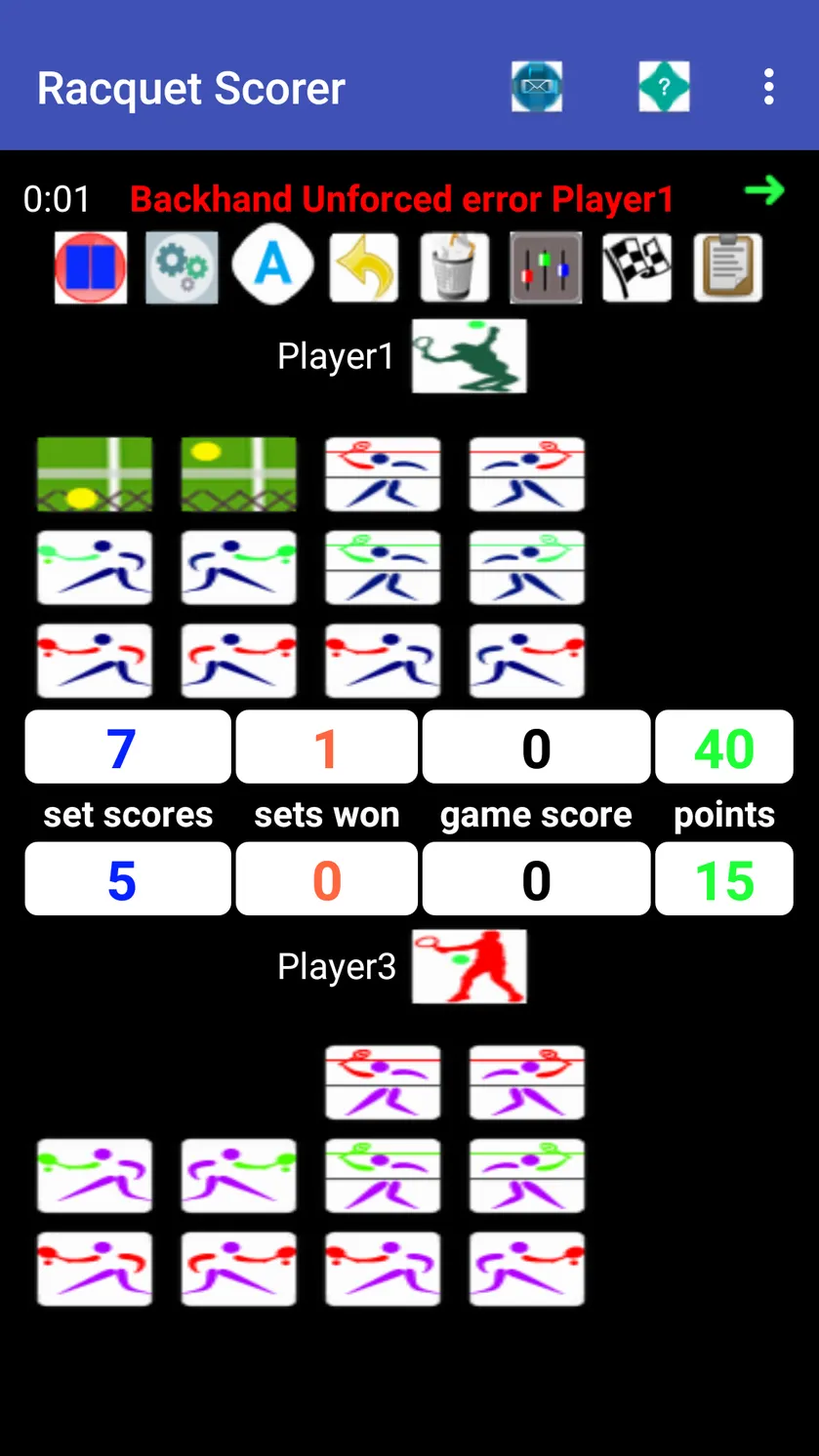Tap the trash bin icon
The height and width of the screenshot is (1456, 819).
(x=455, y=267)
